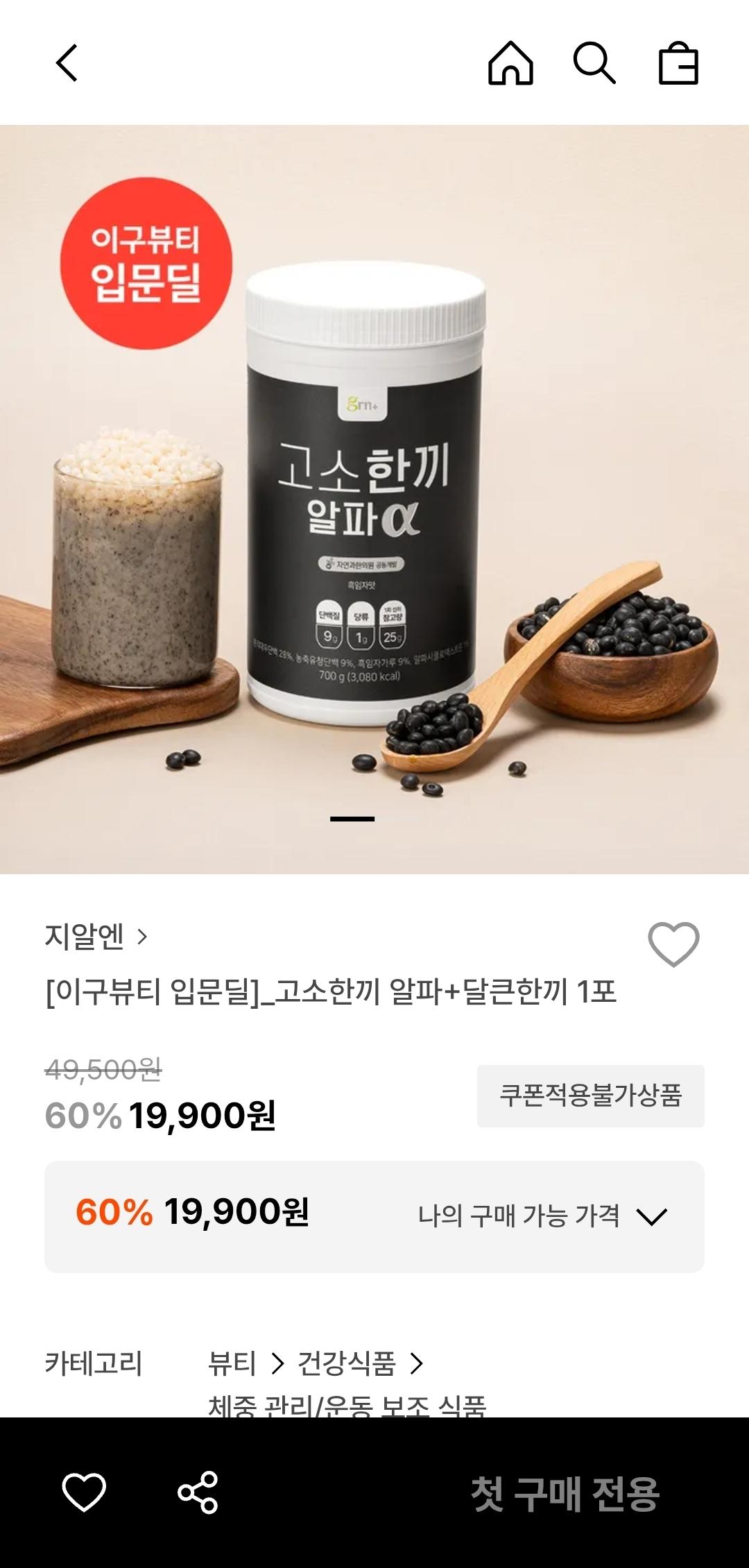Open 체중 관리/운동 보조 식품 category
749x1568 pixels.
tap(347, 1406)
